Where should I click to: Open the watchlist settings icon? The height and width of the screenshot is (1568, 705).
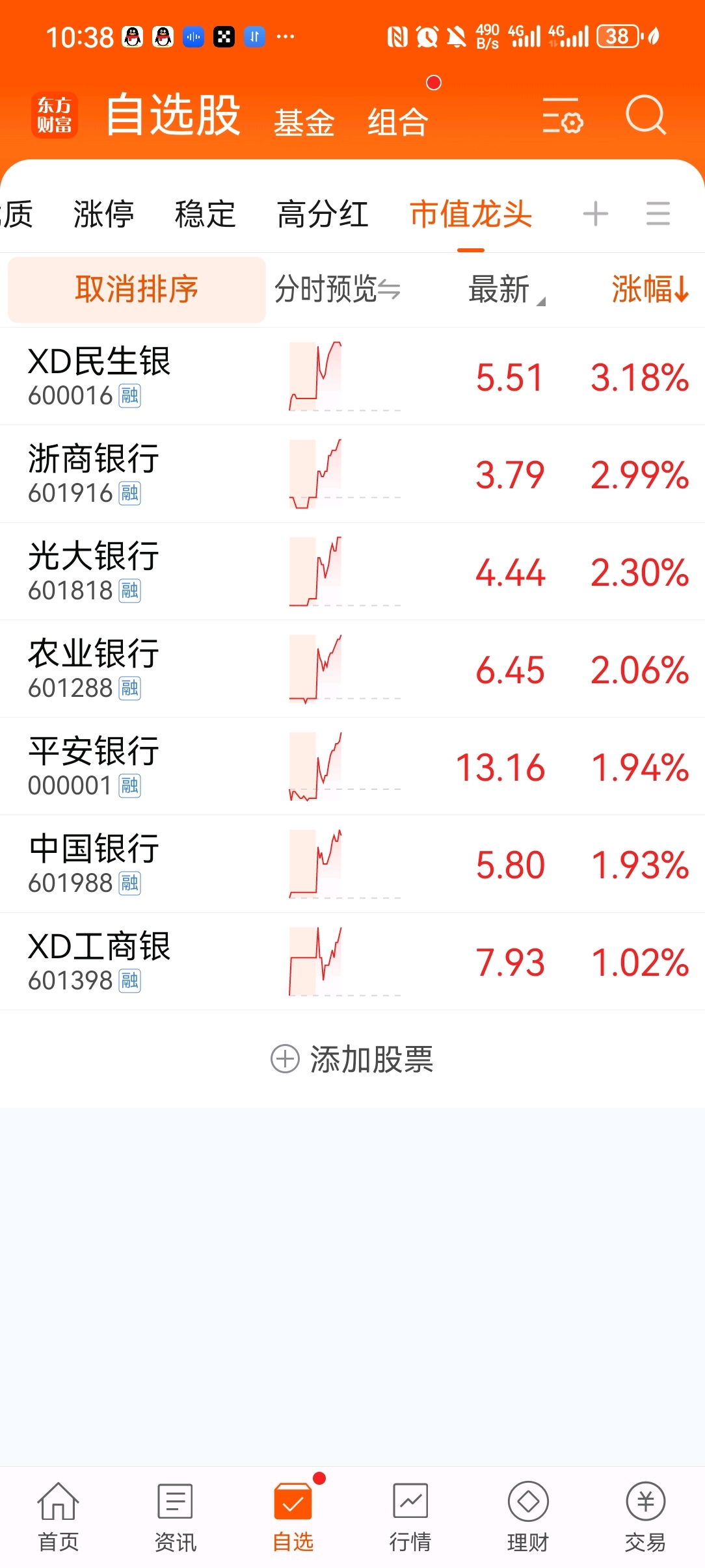(563, 116)
